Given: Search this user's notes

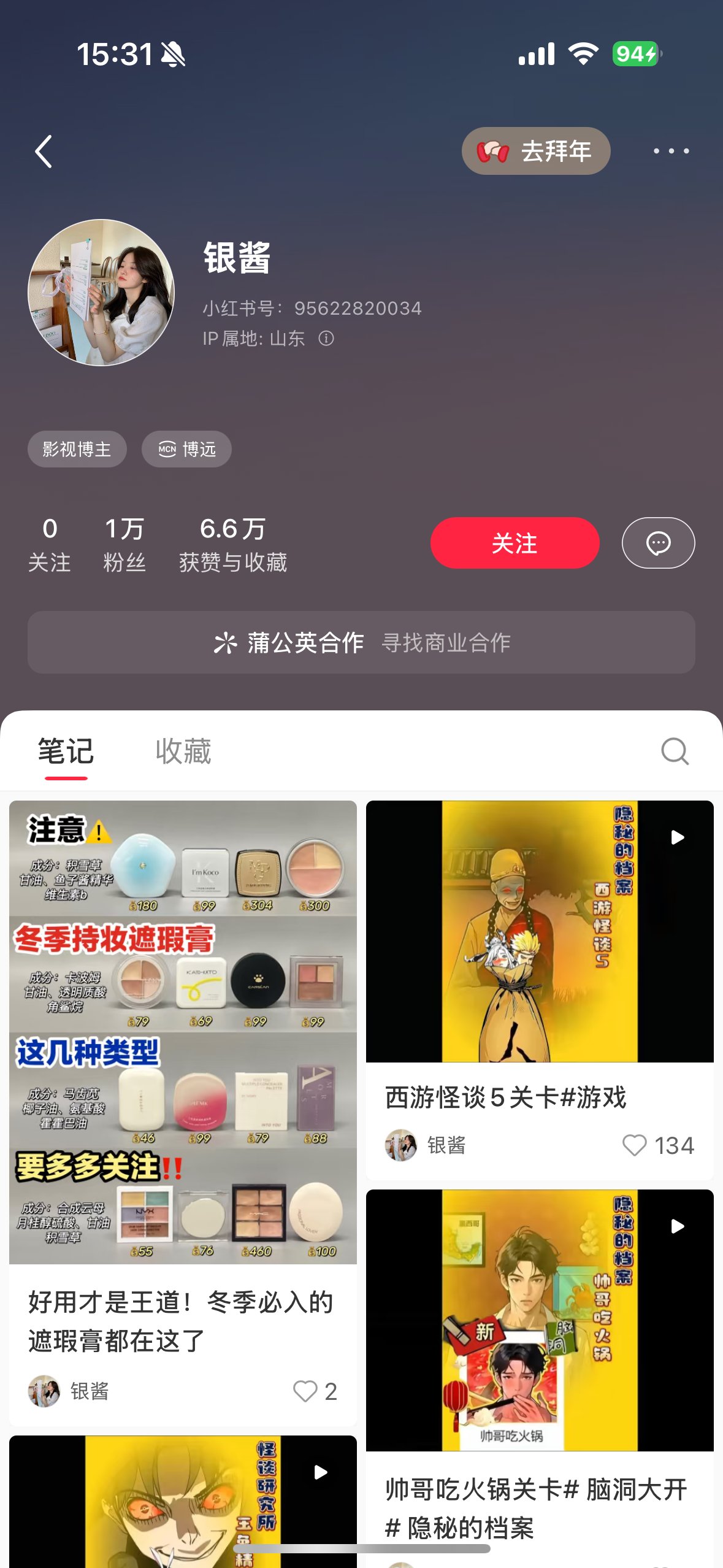Looking at the screenshot, I should (675, 751).
